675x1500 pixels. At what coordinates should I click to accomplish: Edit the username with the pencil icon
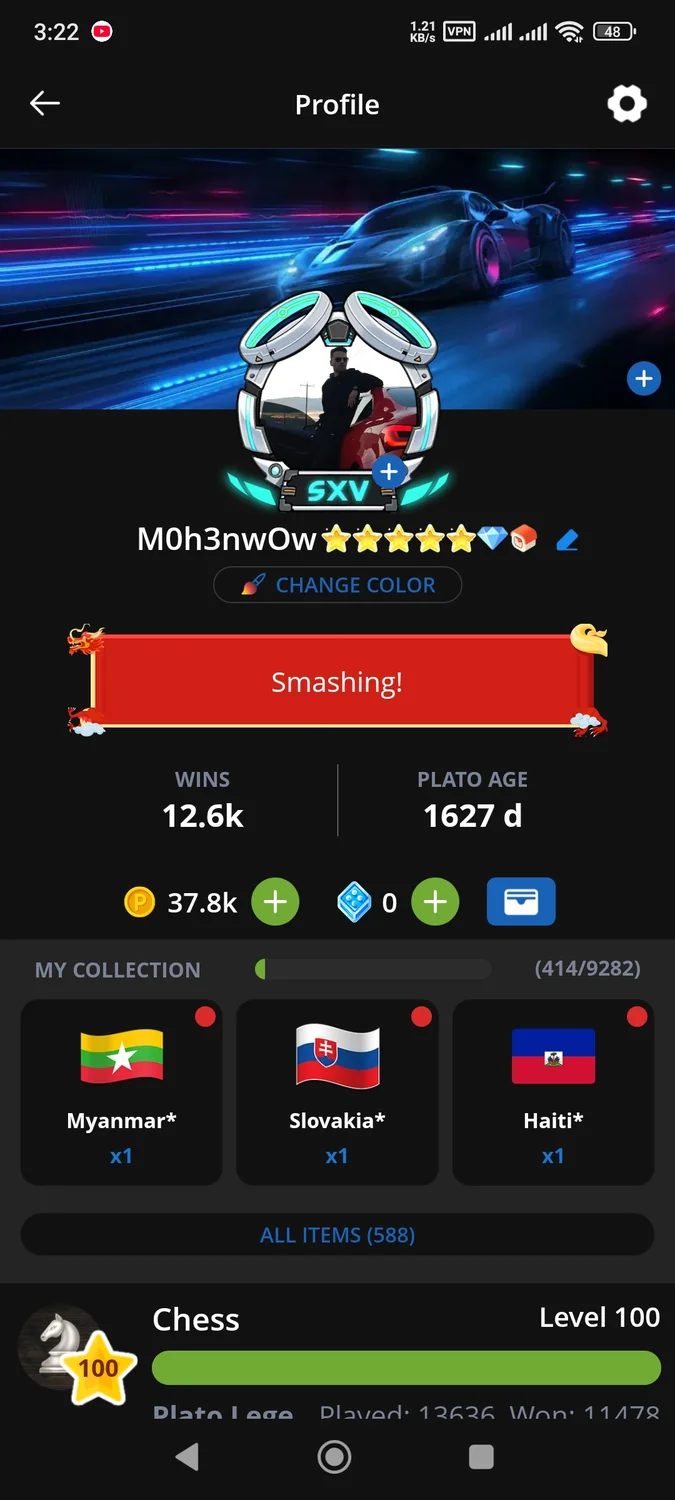567,541
